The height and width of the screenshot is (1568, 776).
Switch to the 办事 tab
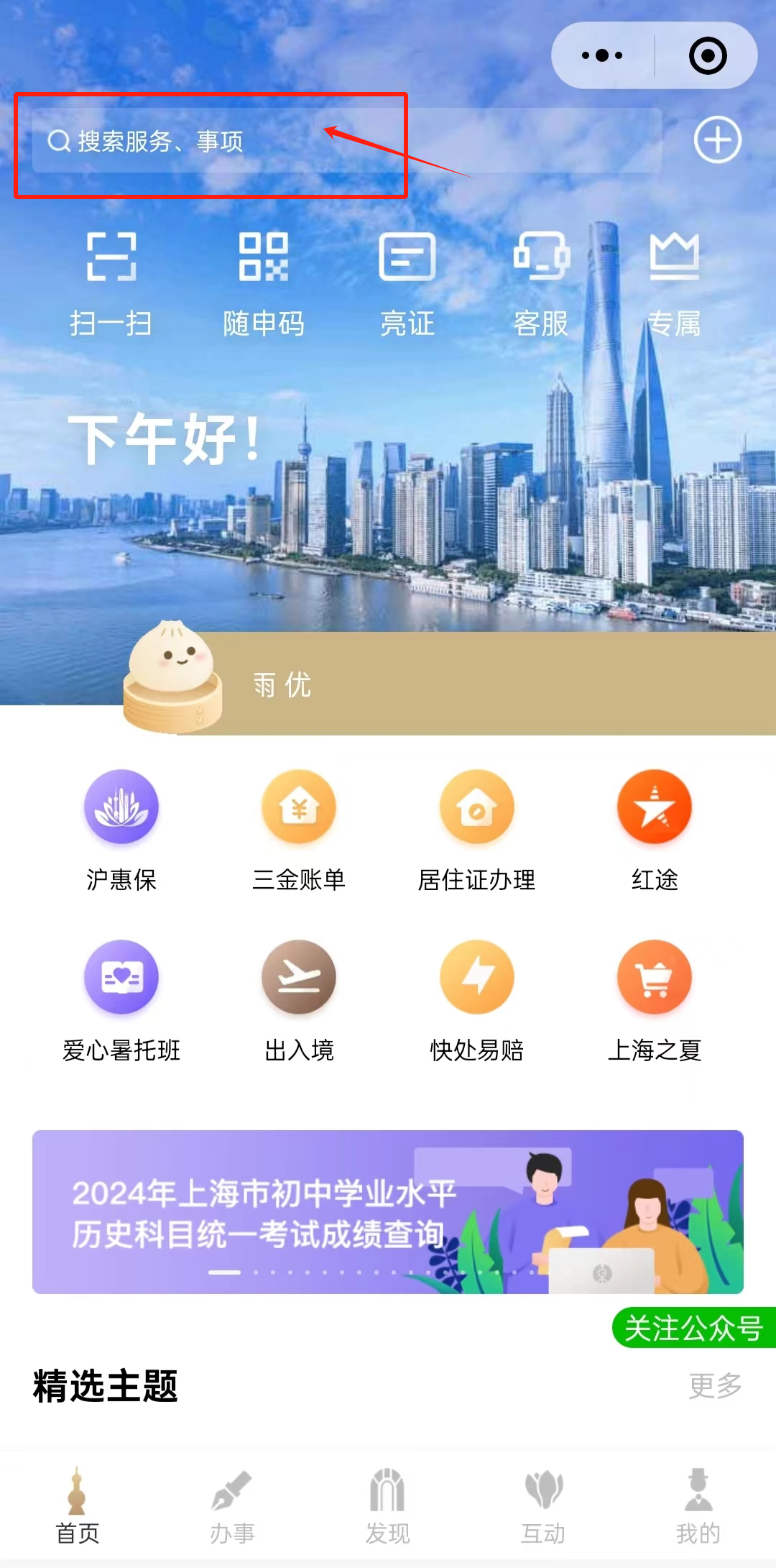(232, 1506)
